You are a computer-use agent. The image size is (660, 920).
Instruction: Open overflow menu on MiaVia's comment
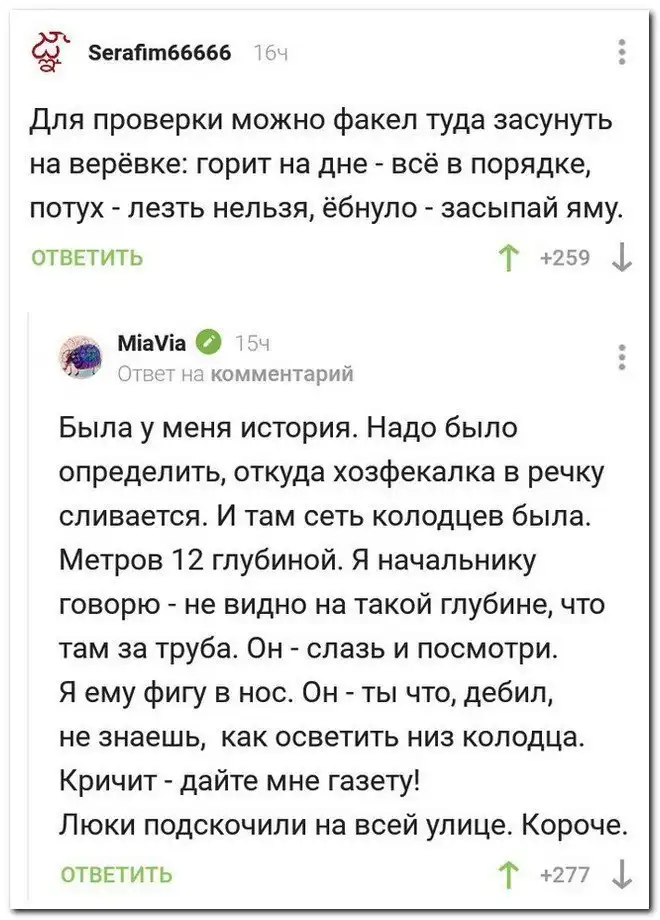621,357
